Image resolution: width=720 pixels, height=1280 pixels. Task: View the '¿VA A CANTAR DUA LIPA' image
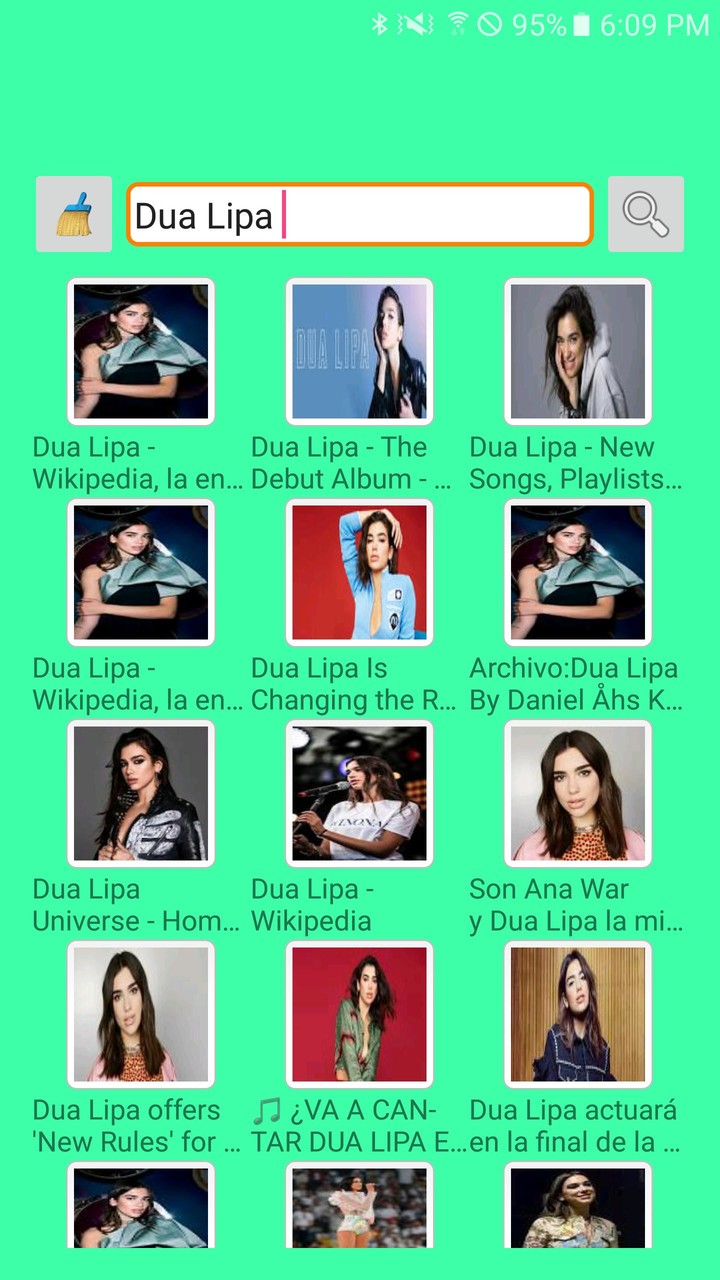point(359,1015)
